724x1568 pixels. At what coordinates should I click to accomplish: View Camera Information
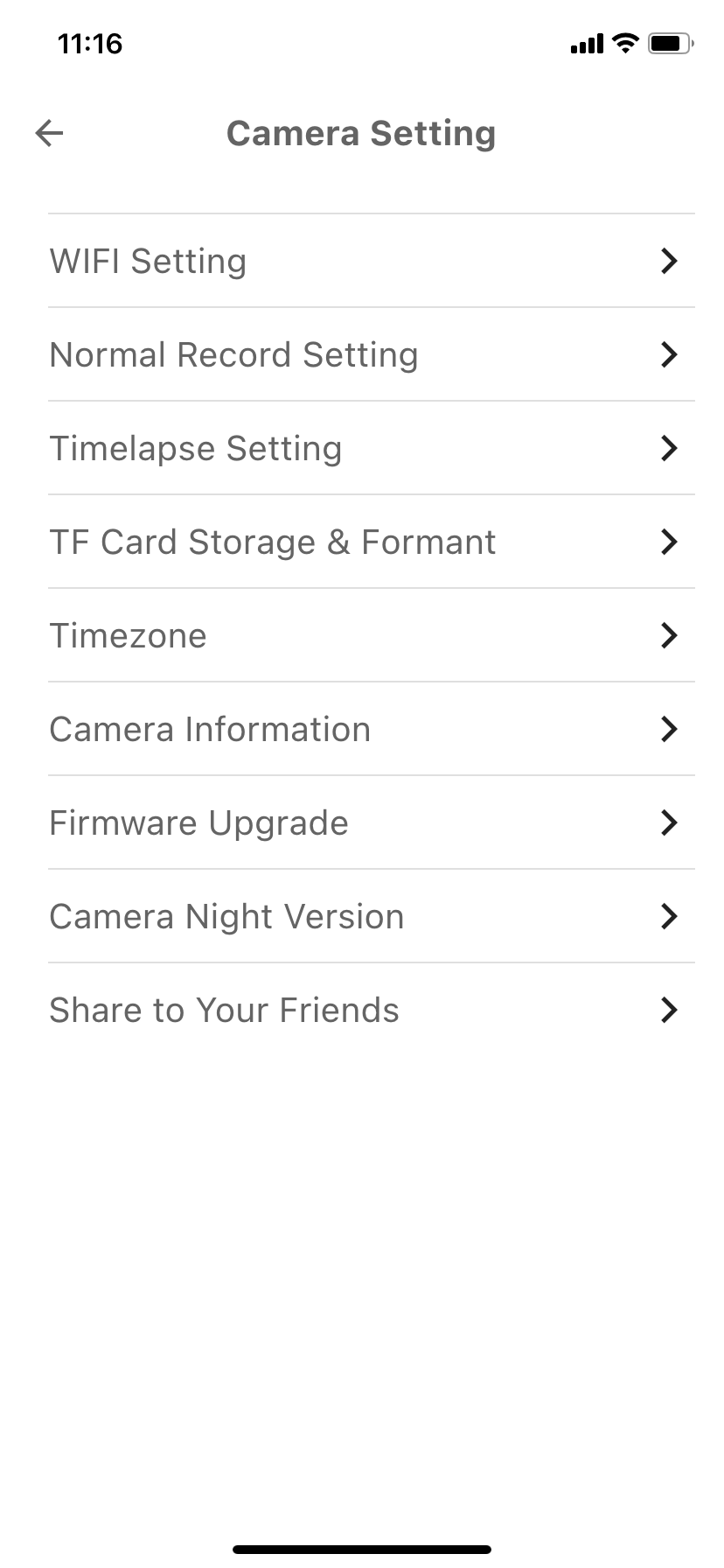coord(362,729)
